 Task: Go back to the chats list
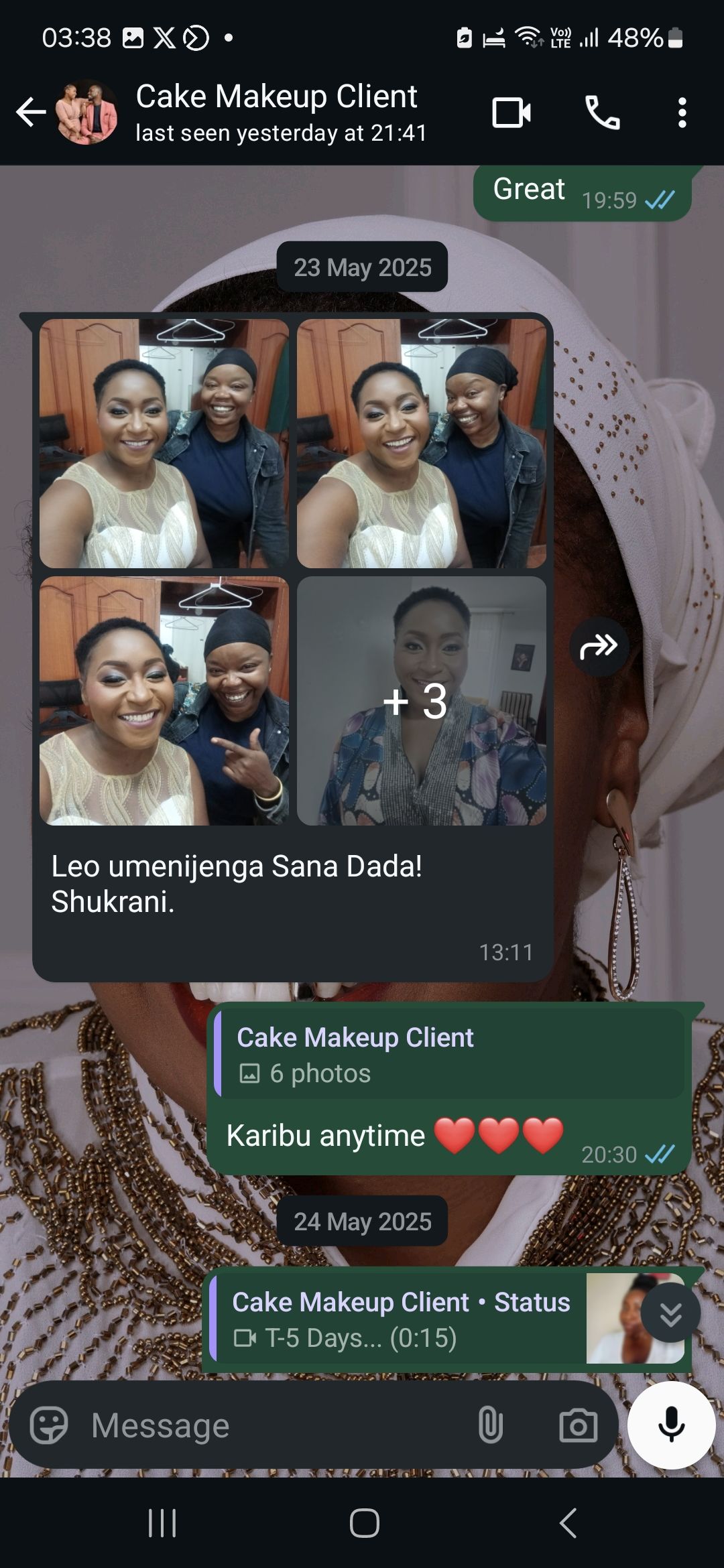tap(31, 112)
